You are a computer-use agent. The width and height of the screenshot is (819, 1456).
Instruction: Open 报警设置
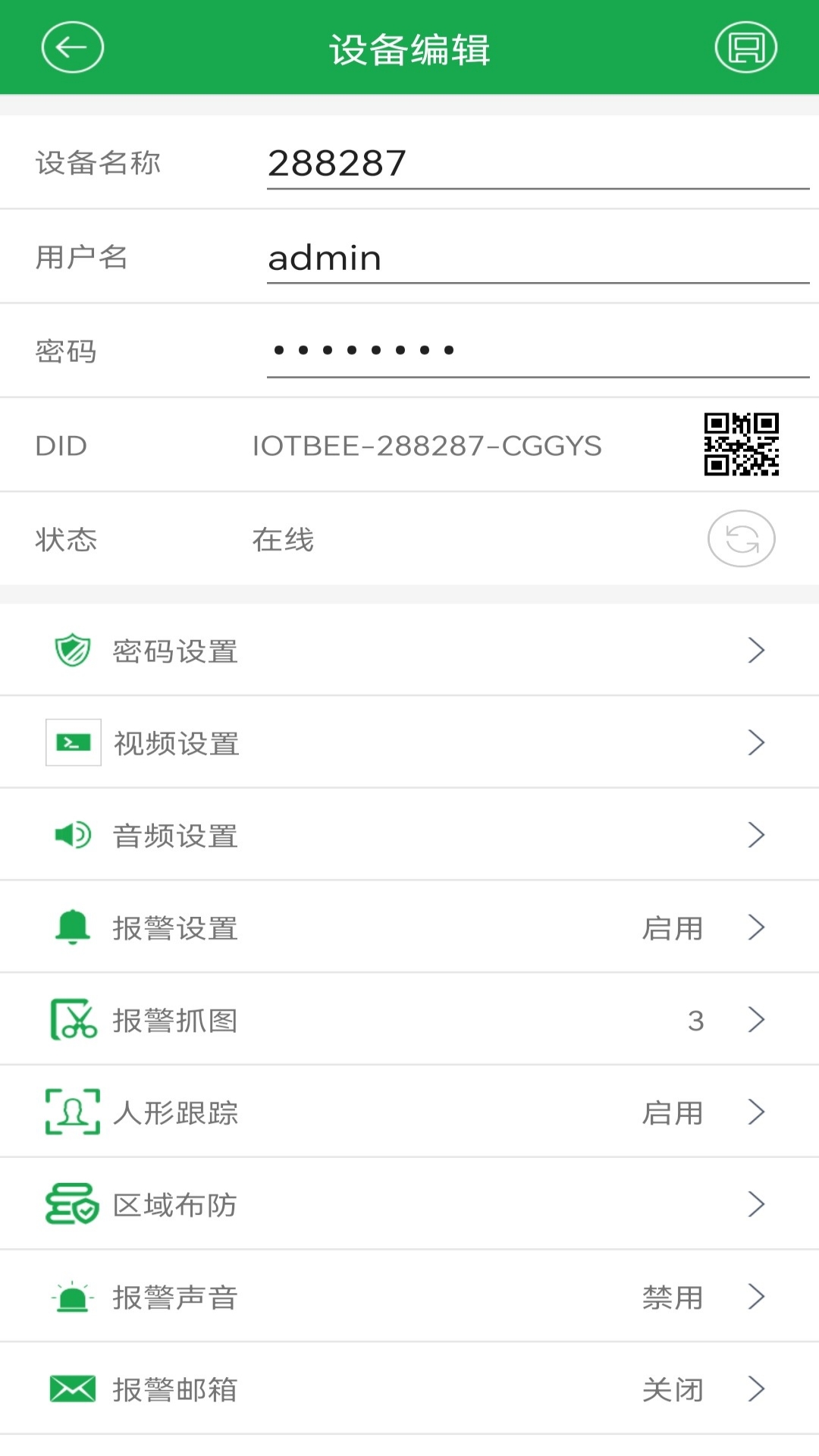point(409,928)
